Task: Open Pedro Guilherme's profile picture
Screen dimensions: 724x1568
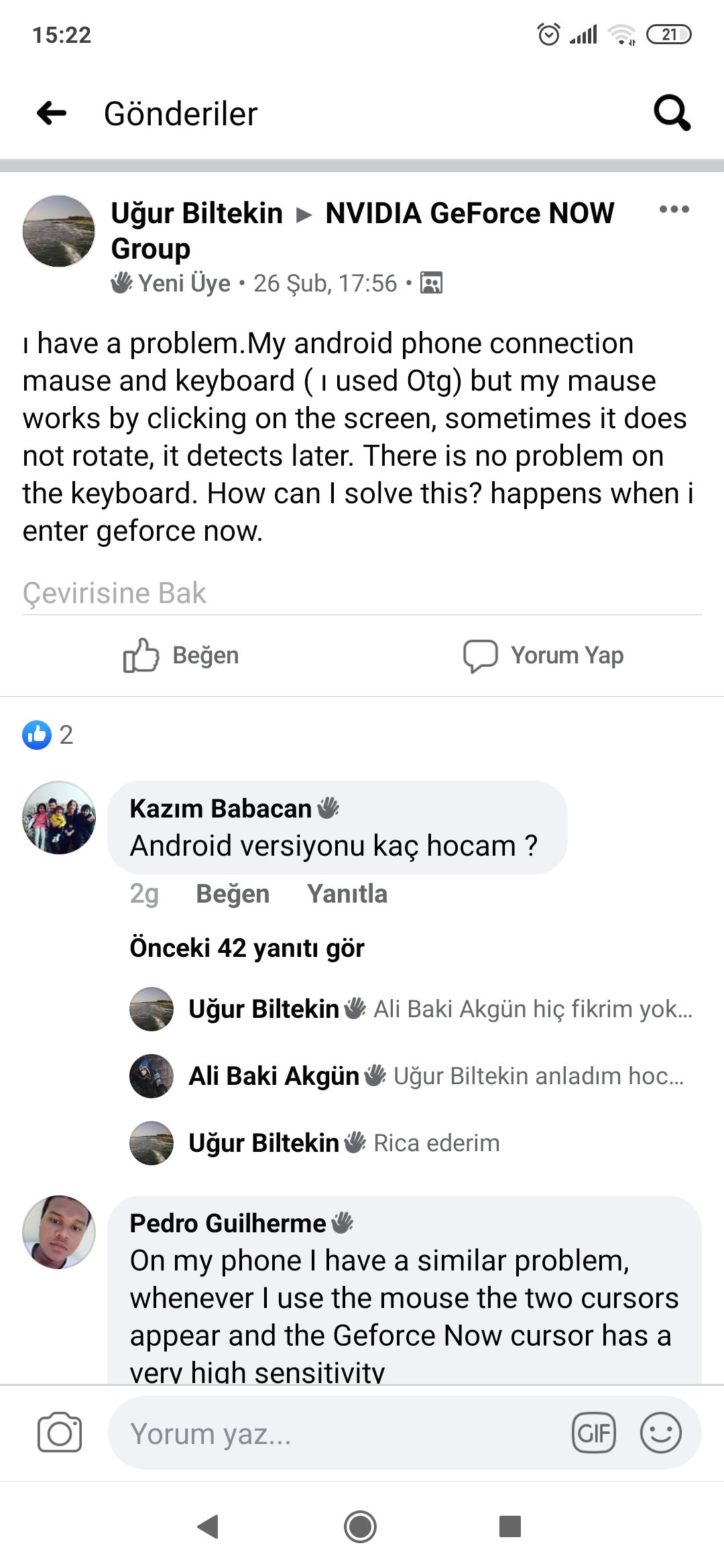Action: [59, 1232]
